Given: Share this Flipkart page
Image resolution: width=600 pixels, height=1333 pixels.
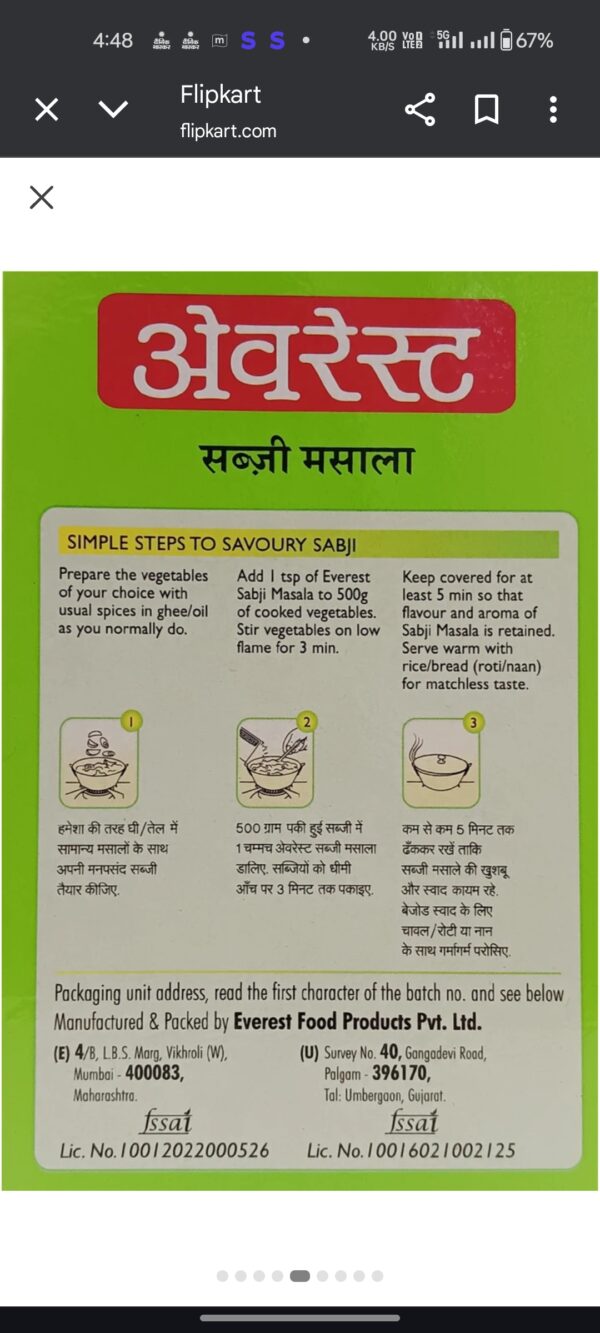Looking at the screenshot, I should click(x=420, y=109).
